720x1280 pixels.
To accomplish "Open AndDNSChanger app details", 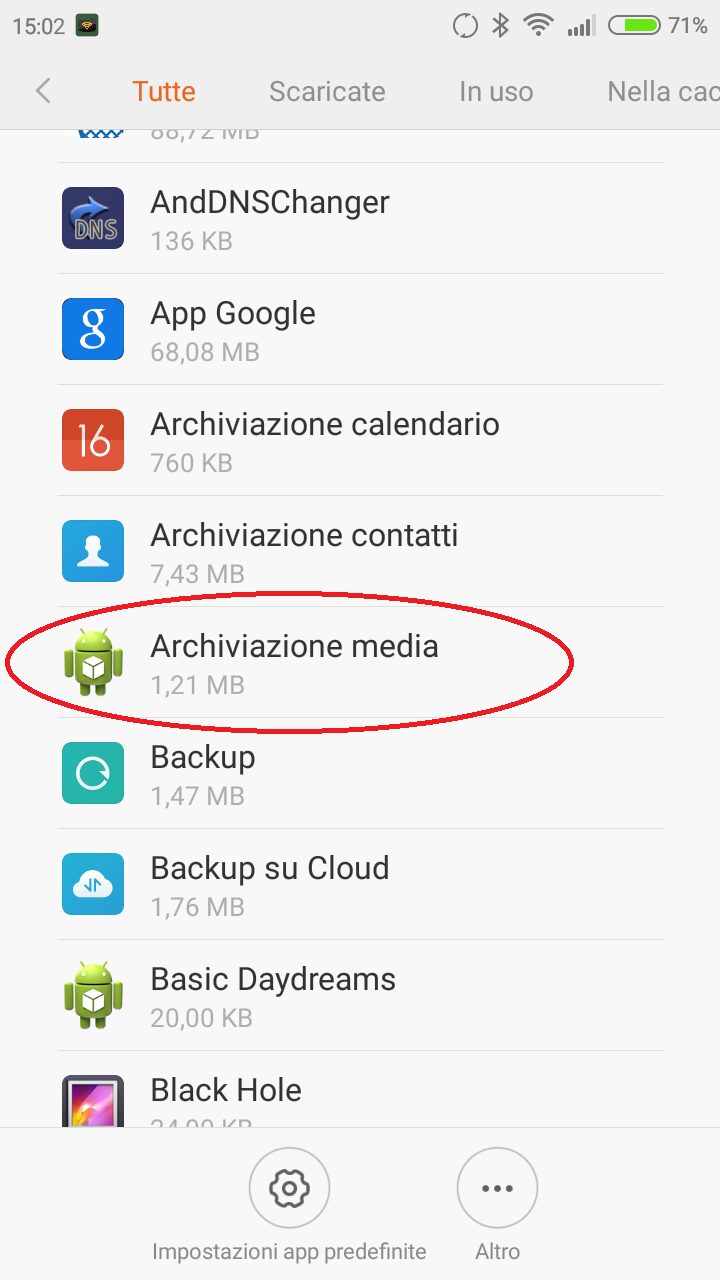I will (x=360, y=219).
